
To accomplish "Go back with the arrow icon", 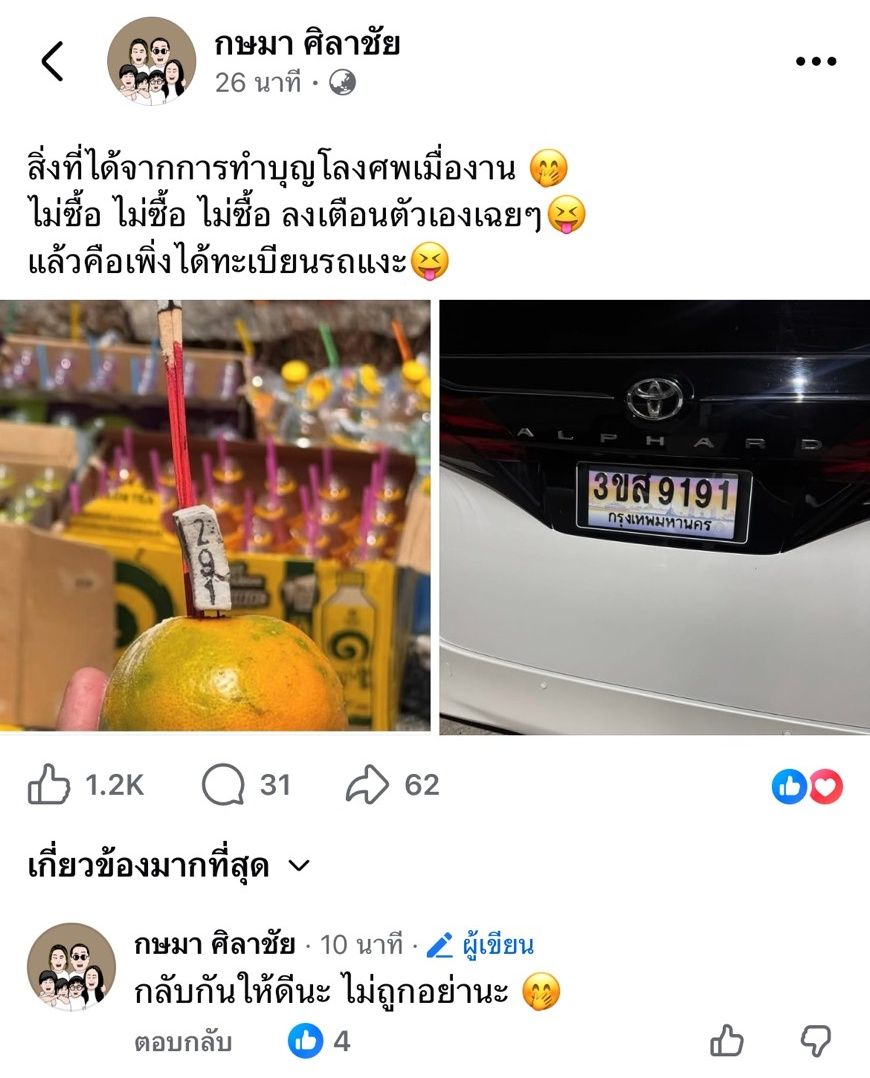I will point(52,62).
